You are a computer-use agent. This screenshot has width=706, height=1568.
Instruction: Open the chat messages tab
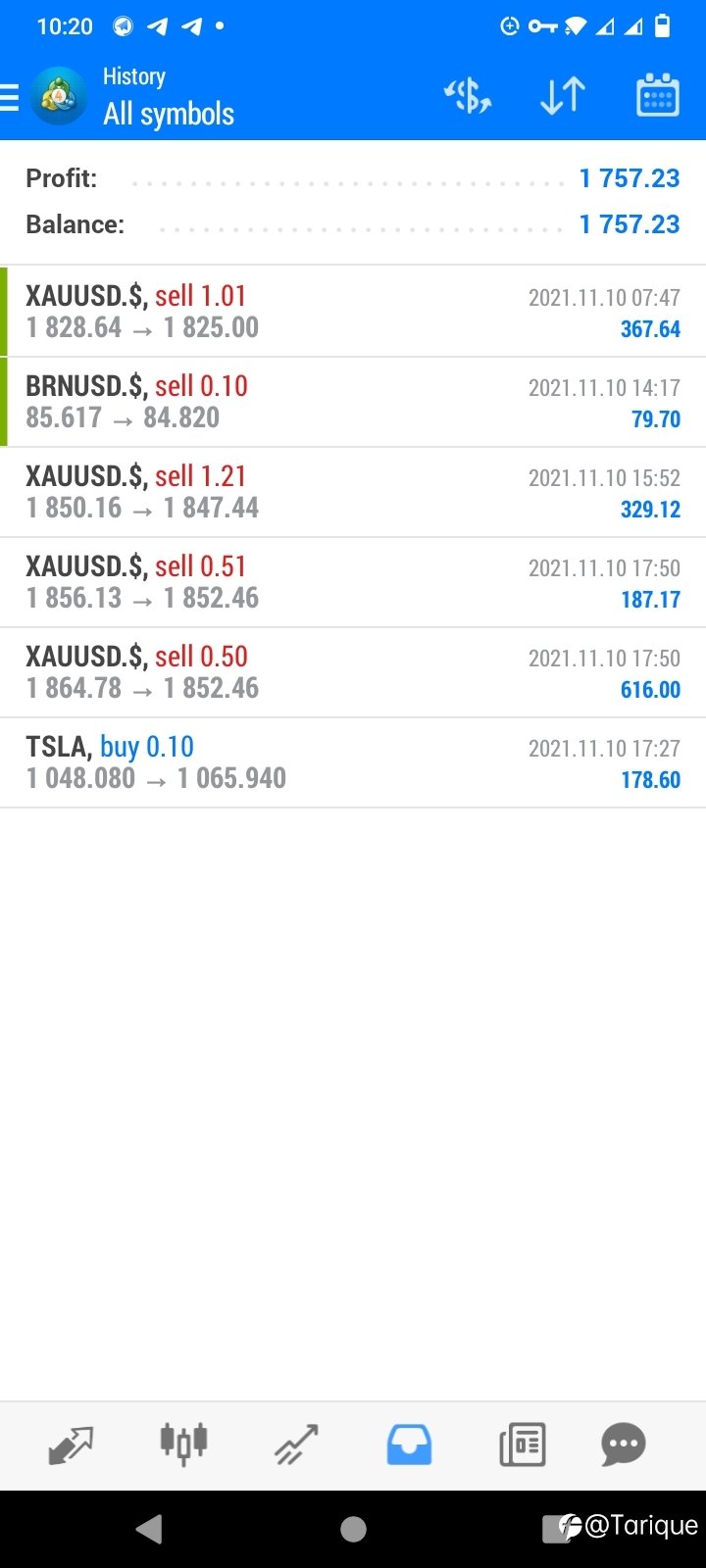(624, 1445)
